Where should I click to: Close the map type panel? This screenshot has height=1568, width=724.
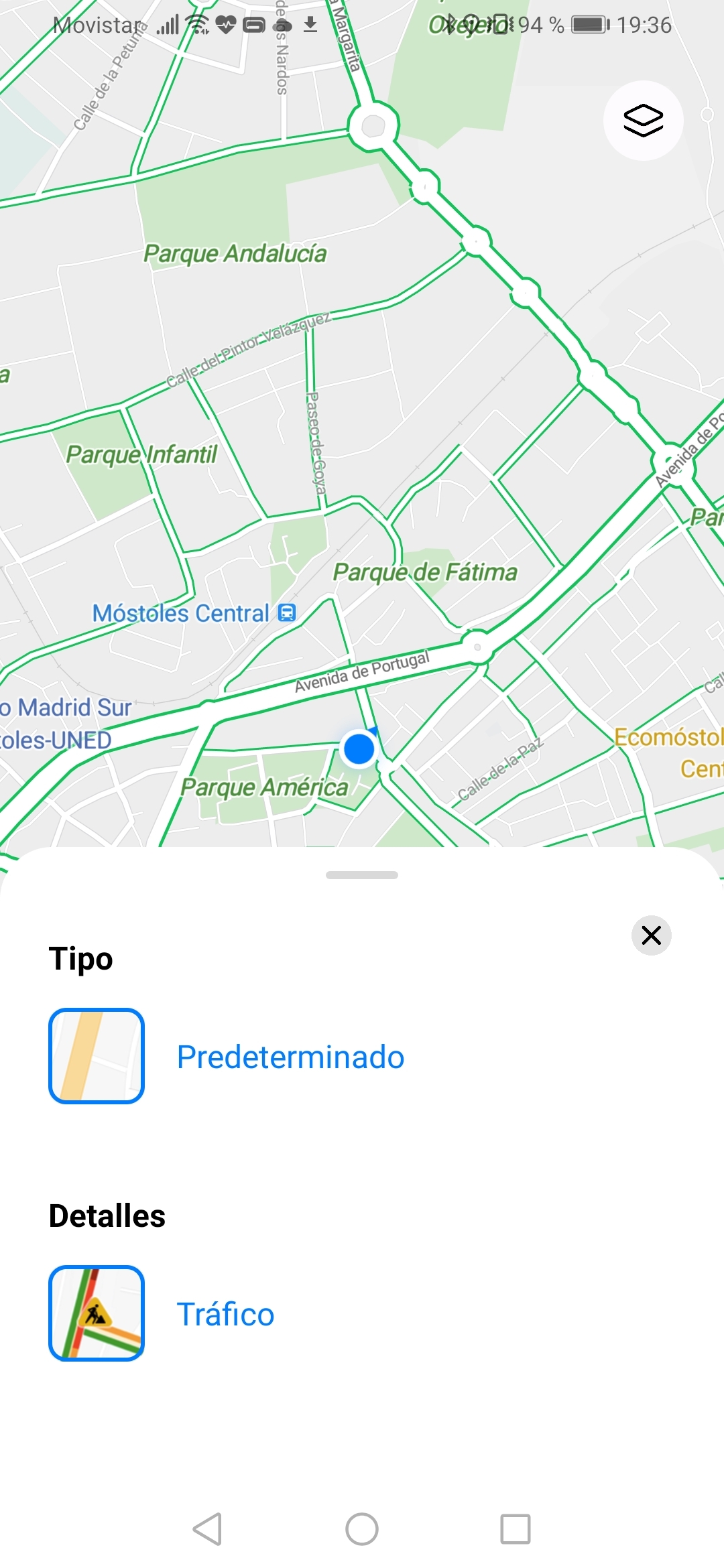tap(651, 935)
